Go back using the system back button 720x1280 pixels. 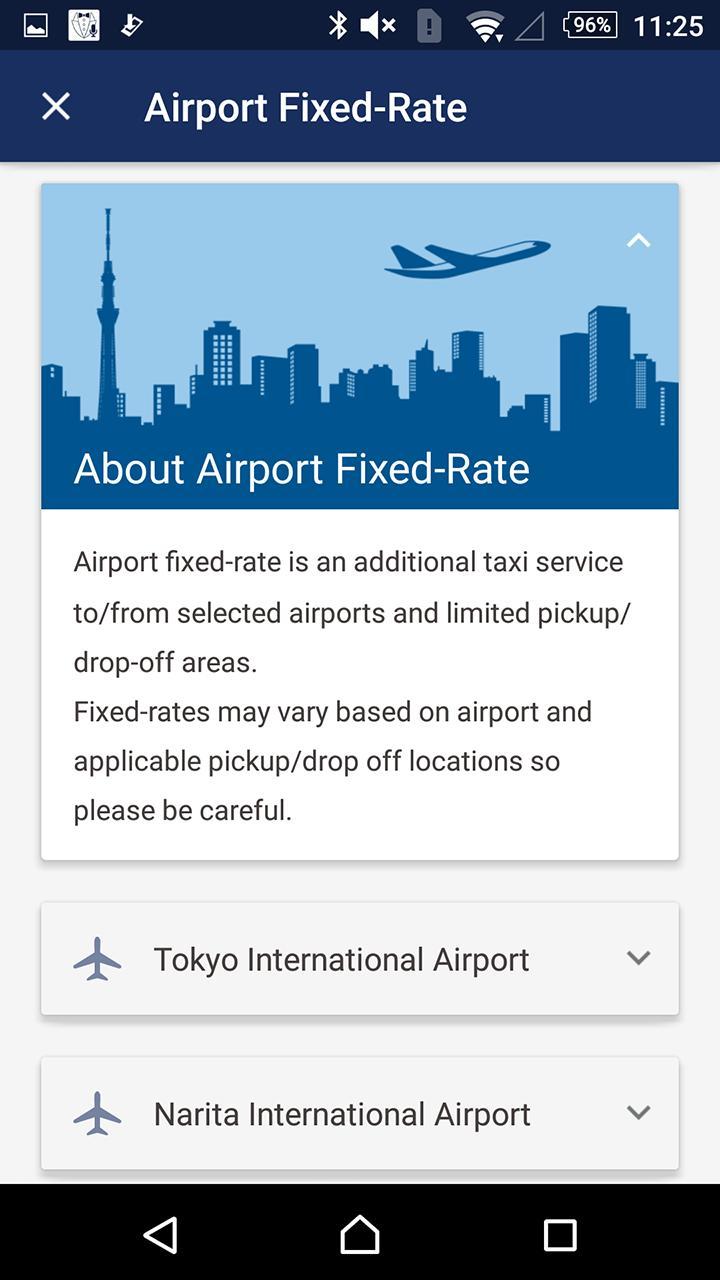click(x=161, y=1234)
